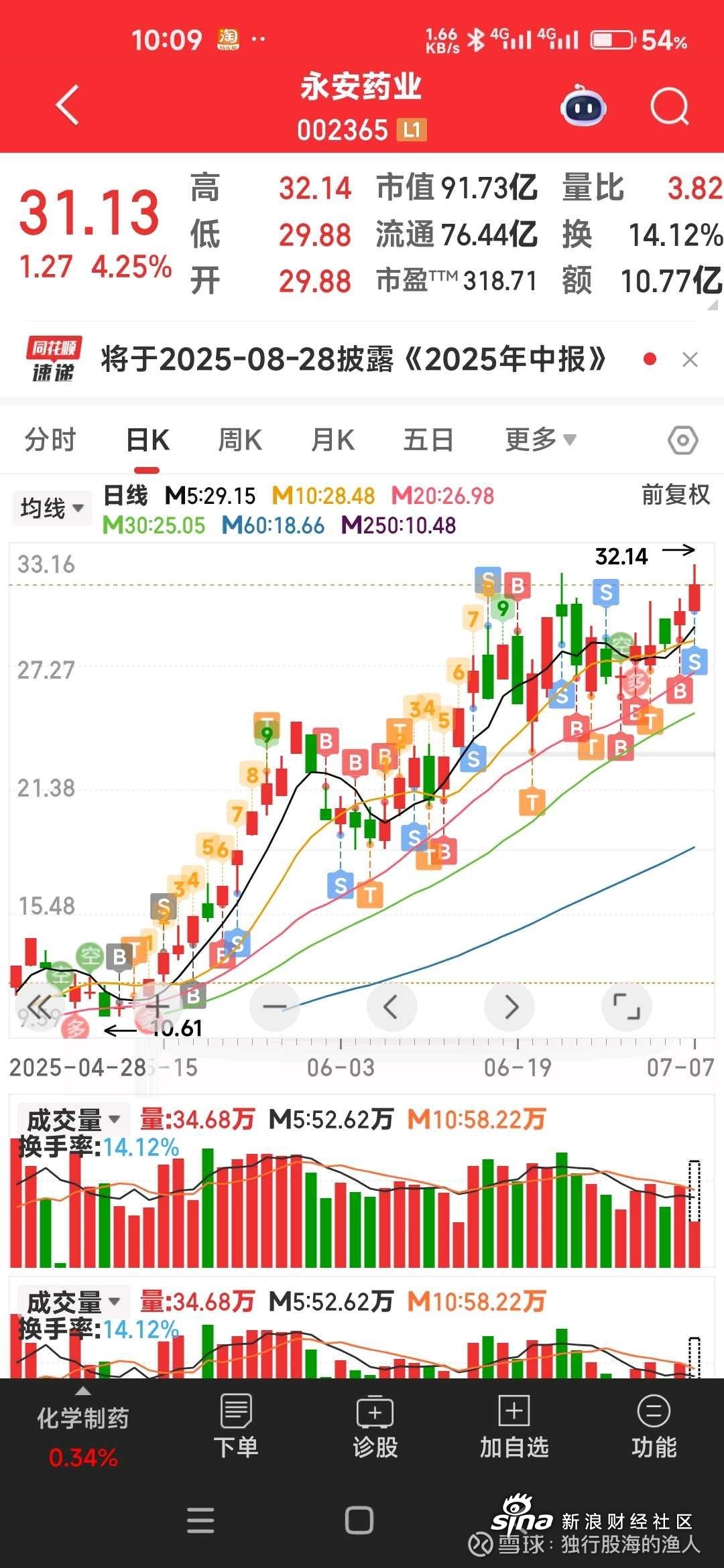
Task: Open the AI robot assistant
Action: 583,106
